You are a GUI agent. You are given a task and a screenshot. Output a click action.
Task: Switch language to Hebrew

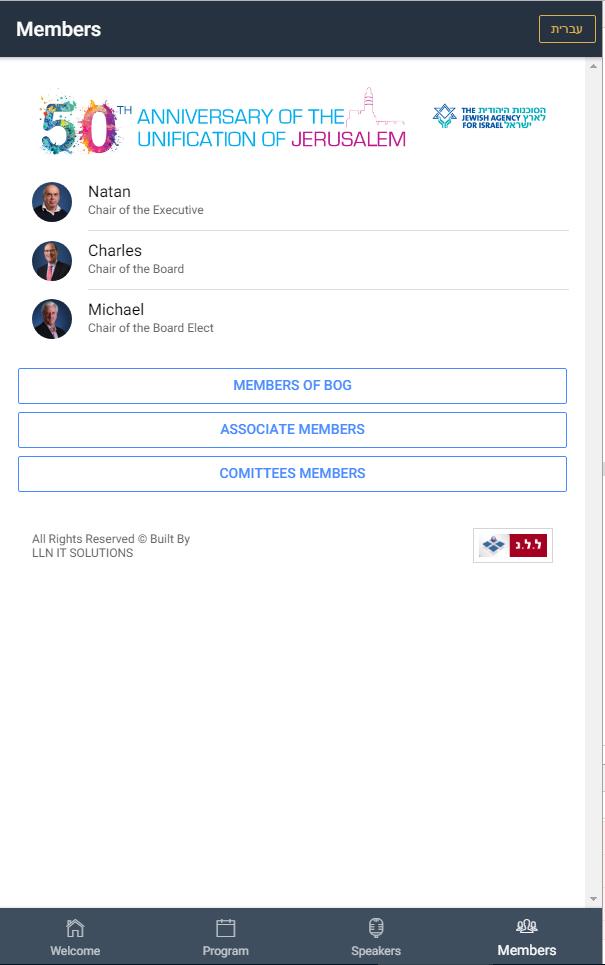567,29
